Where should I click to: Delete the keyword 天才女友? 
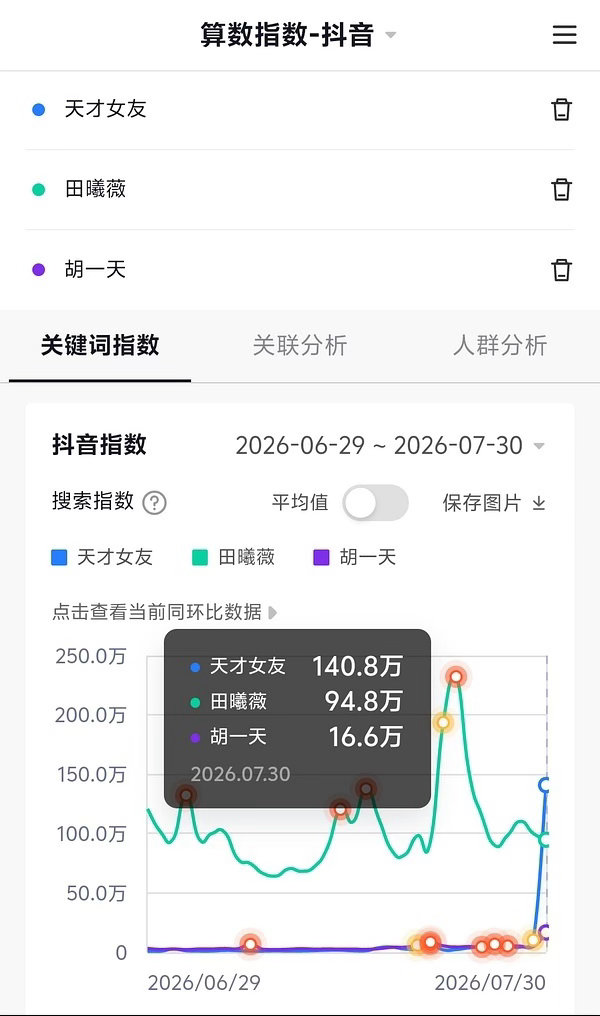[561, 110]
